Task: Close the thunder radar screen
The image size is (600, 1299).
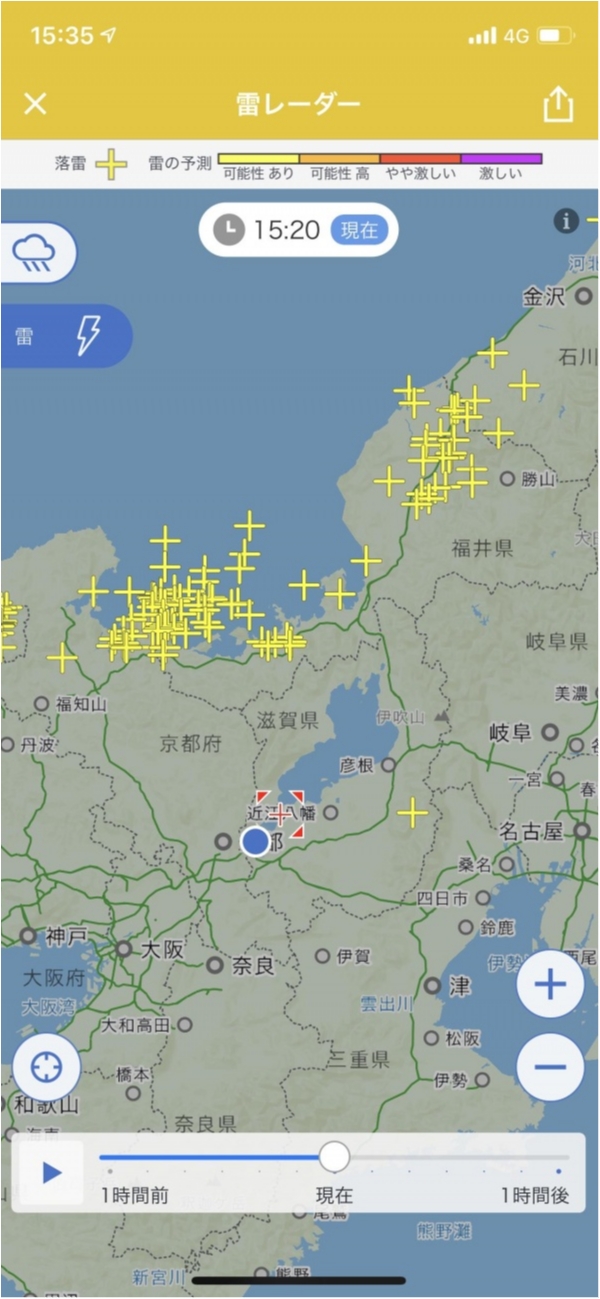Action: [x=35, y=104]
